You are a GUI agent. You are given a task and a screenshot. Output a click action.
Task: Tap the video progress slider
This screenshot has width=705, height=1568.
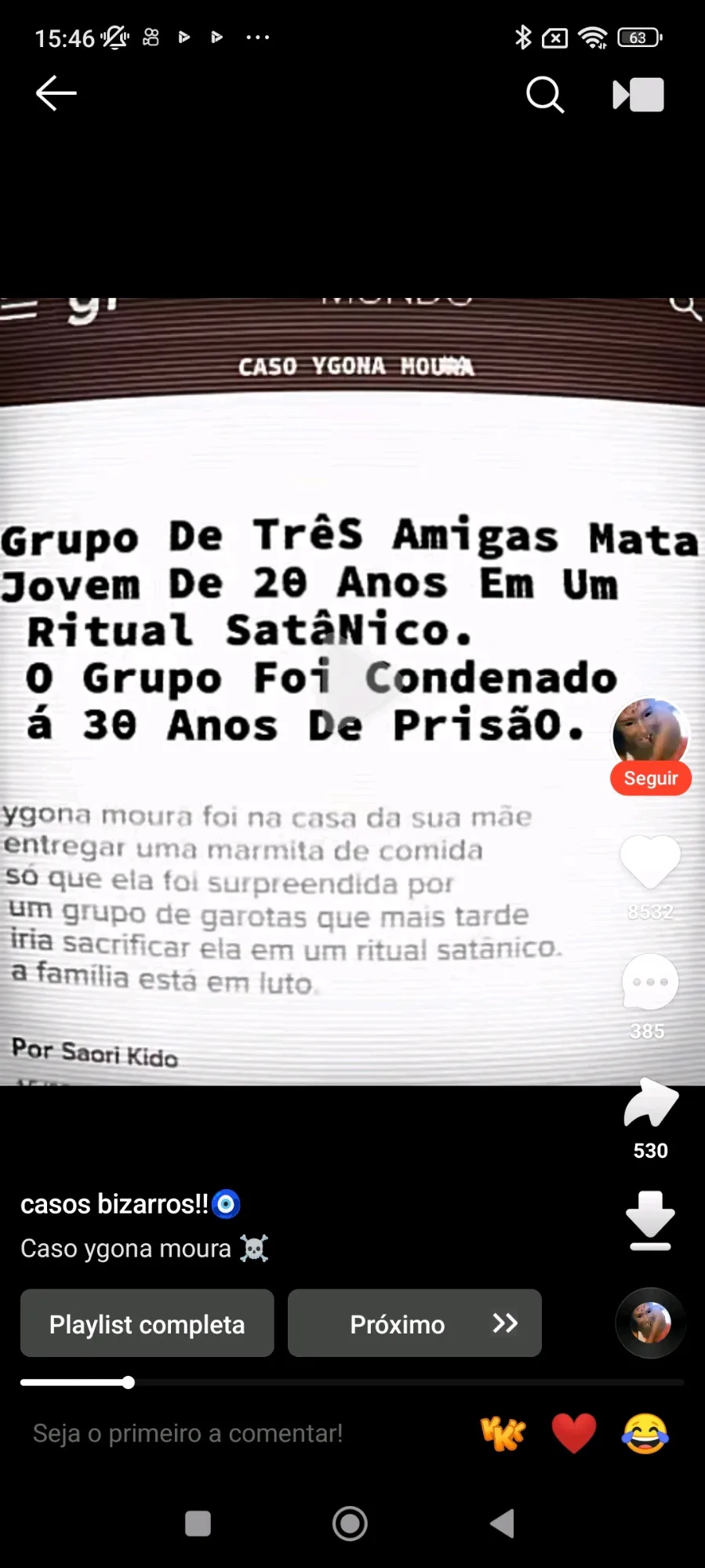129,1383
